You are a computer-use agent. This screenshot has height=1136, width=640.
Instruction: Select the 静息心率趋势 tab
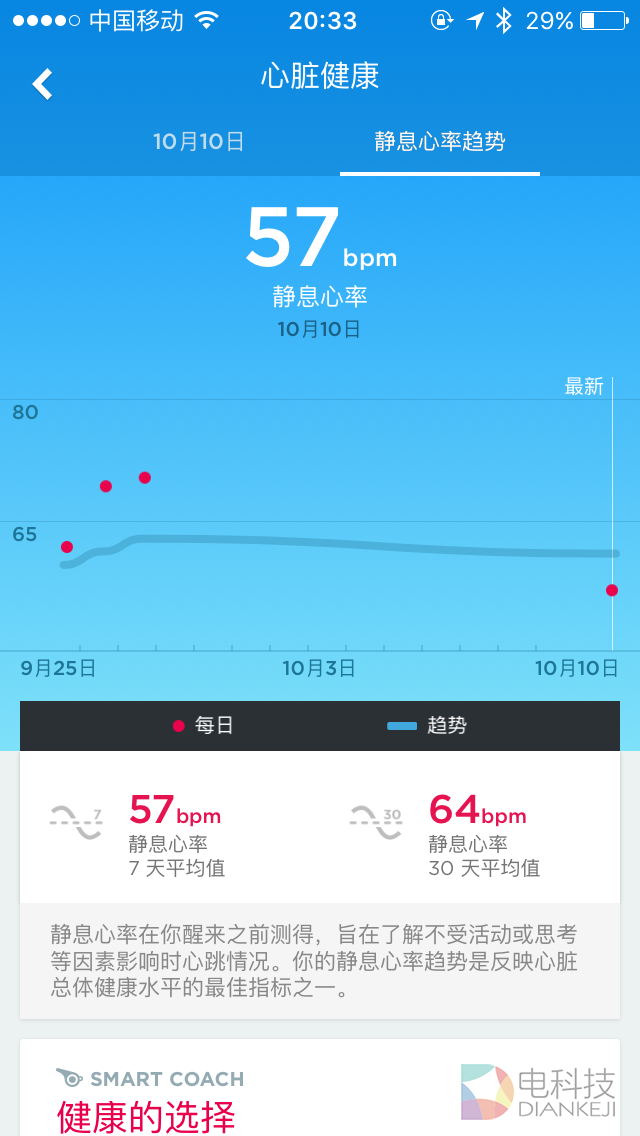coord(440,142)
